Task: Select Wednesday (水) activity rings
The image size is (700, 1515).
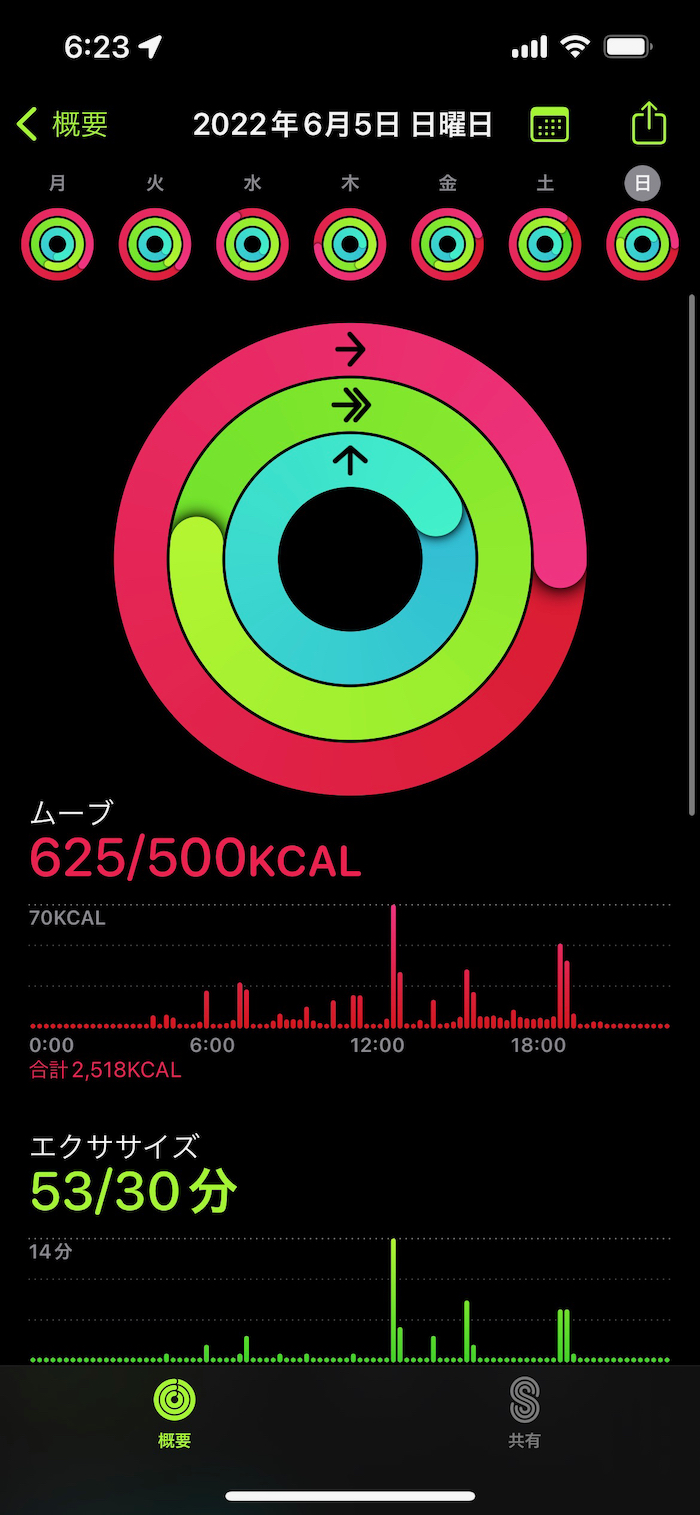Action: tap(252, 243)
